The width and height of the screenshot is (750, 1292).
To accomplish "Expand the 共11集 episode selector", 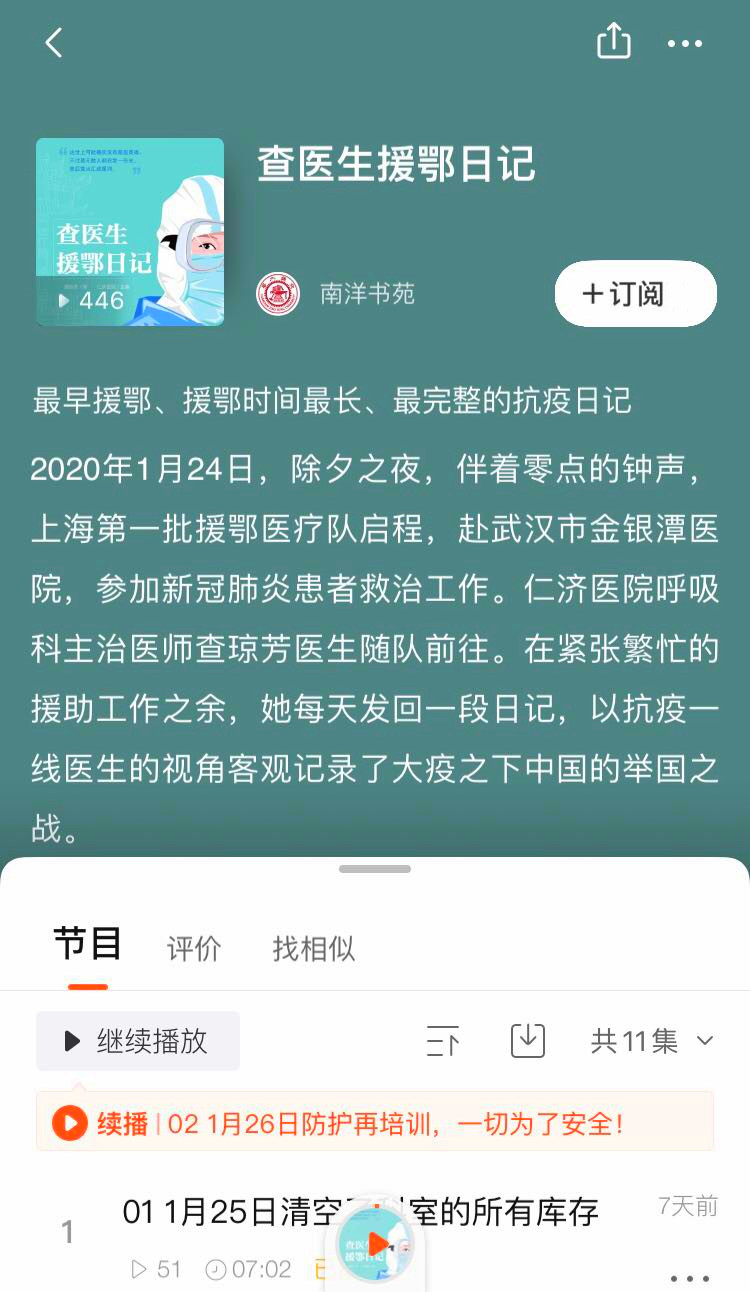I will tap(652, 1041).
